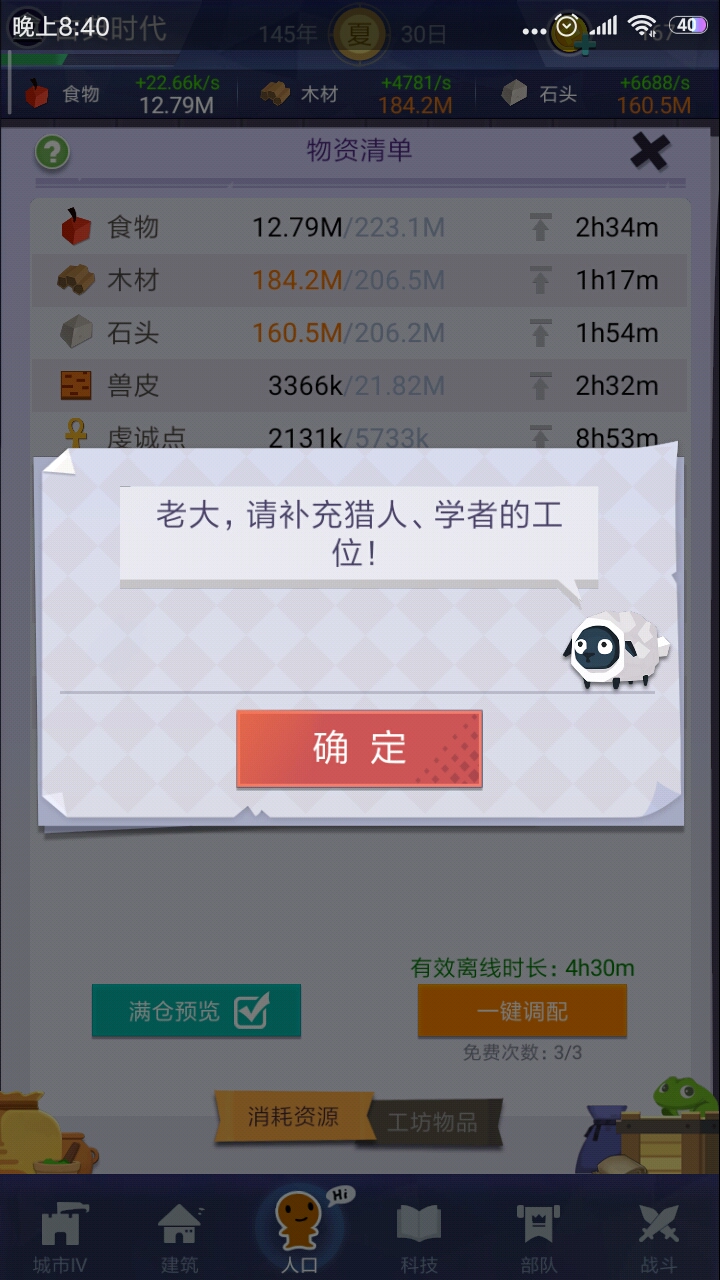Tap the upgrade arrow for 兽皮
Image resolution: width=720 pixels, height=1280 pixels.
[x=540, y=385]
